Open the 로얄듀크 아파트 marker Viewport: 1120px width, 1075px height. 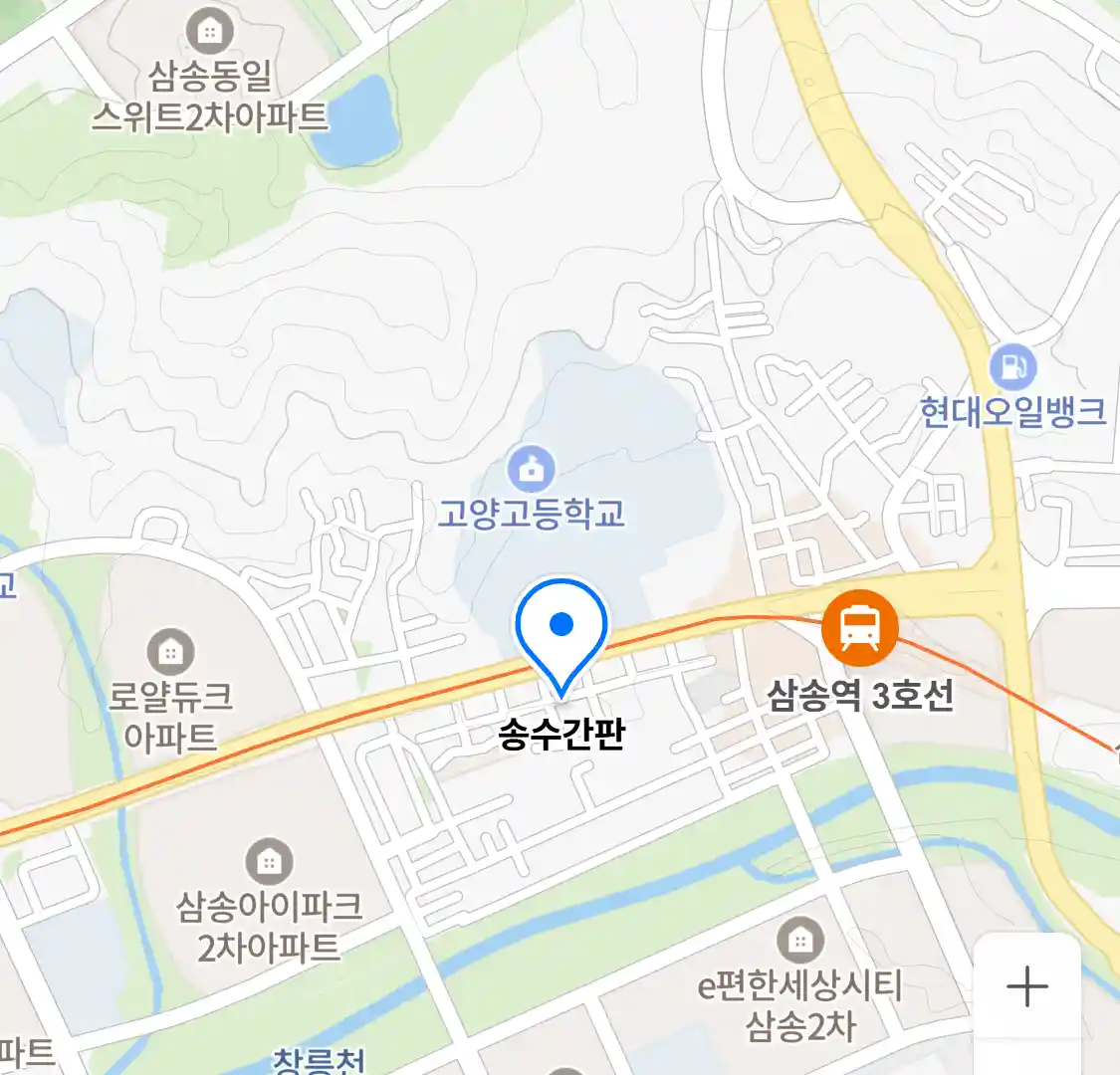pyautogui.click(x=170, y=652)
